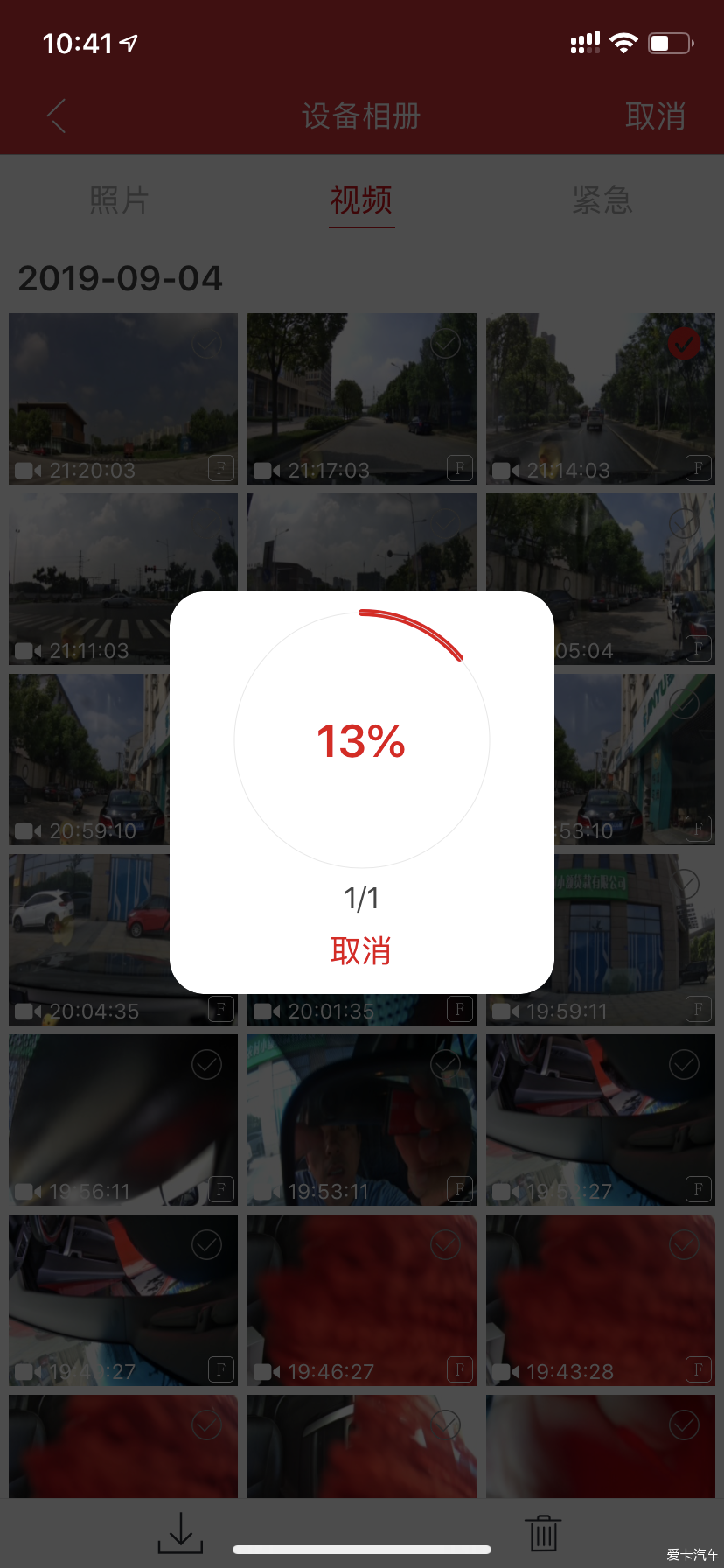Open the 20:59:10 video thumbnail
The image size is (724, 1568).
pos(89,759)
